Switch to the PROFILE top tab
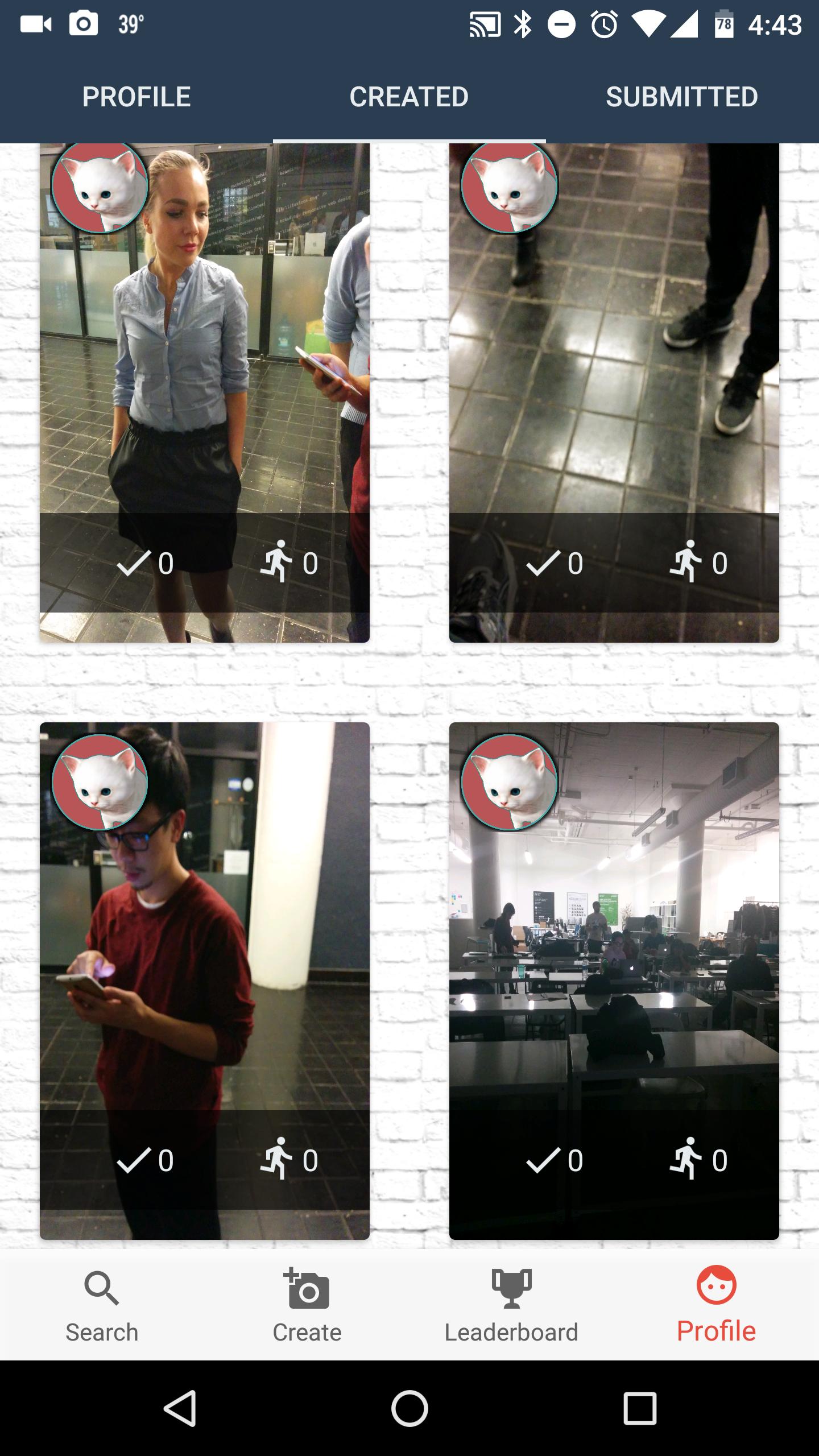 point(136,97)
